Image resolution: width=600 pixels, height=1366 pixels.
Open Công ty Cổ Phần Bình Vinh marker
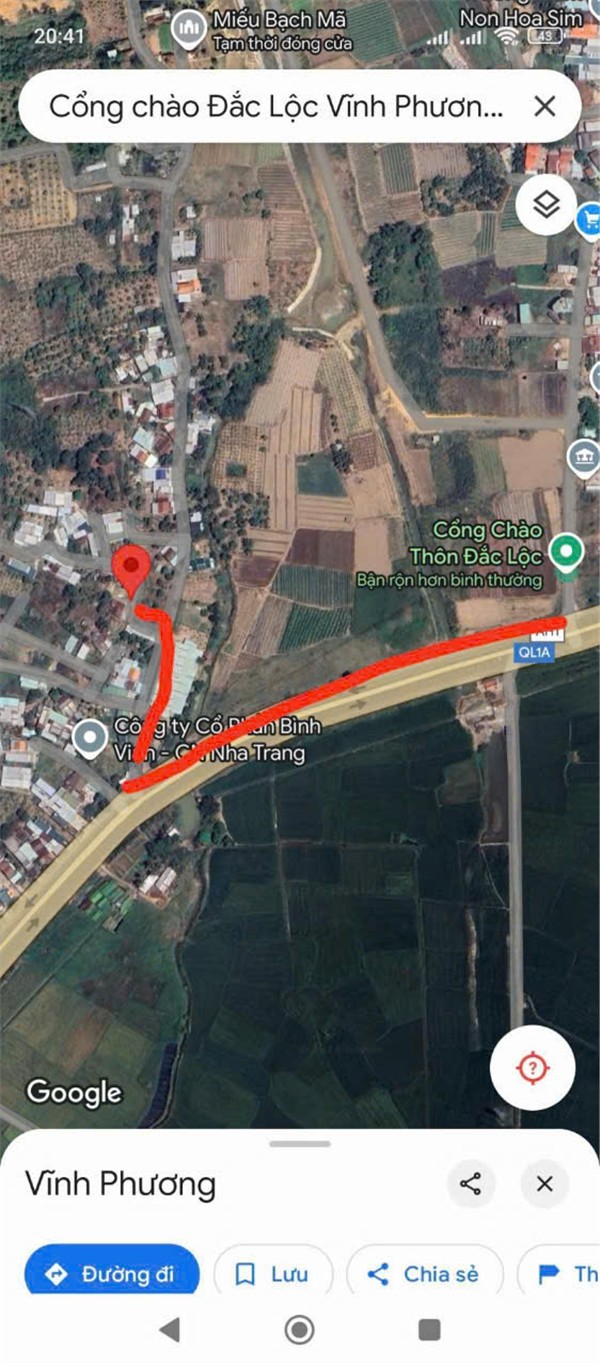90,739
